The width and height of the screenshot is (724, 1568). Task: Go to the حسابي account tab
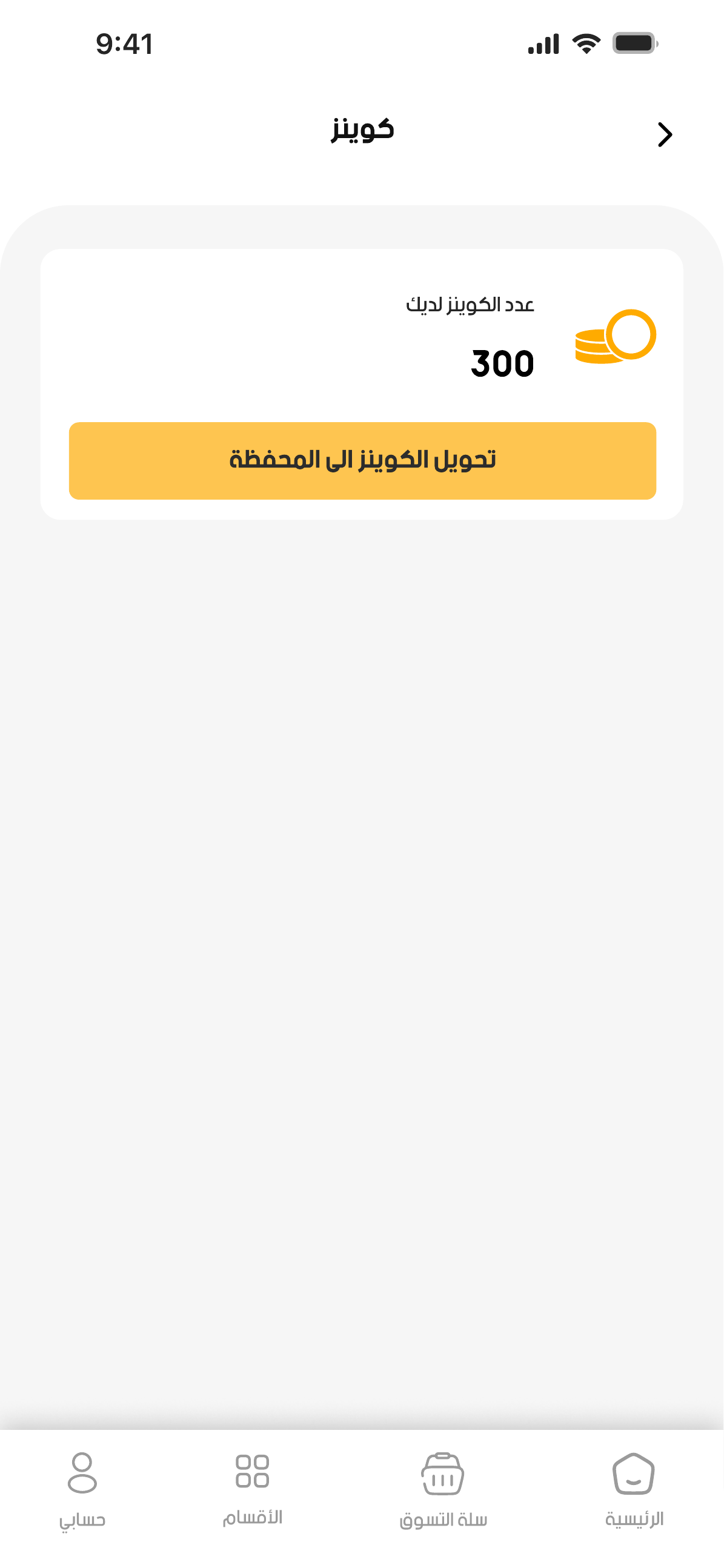pos(82,1490)
